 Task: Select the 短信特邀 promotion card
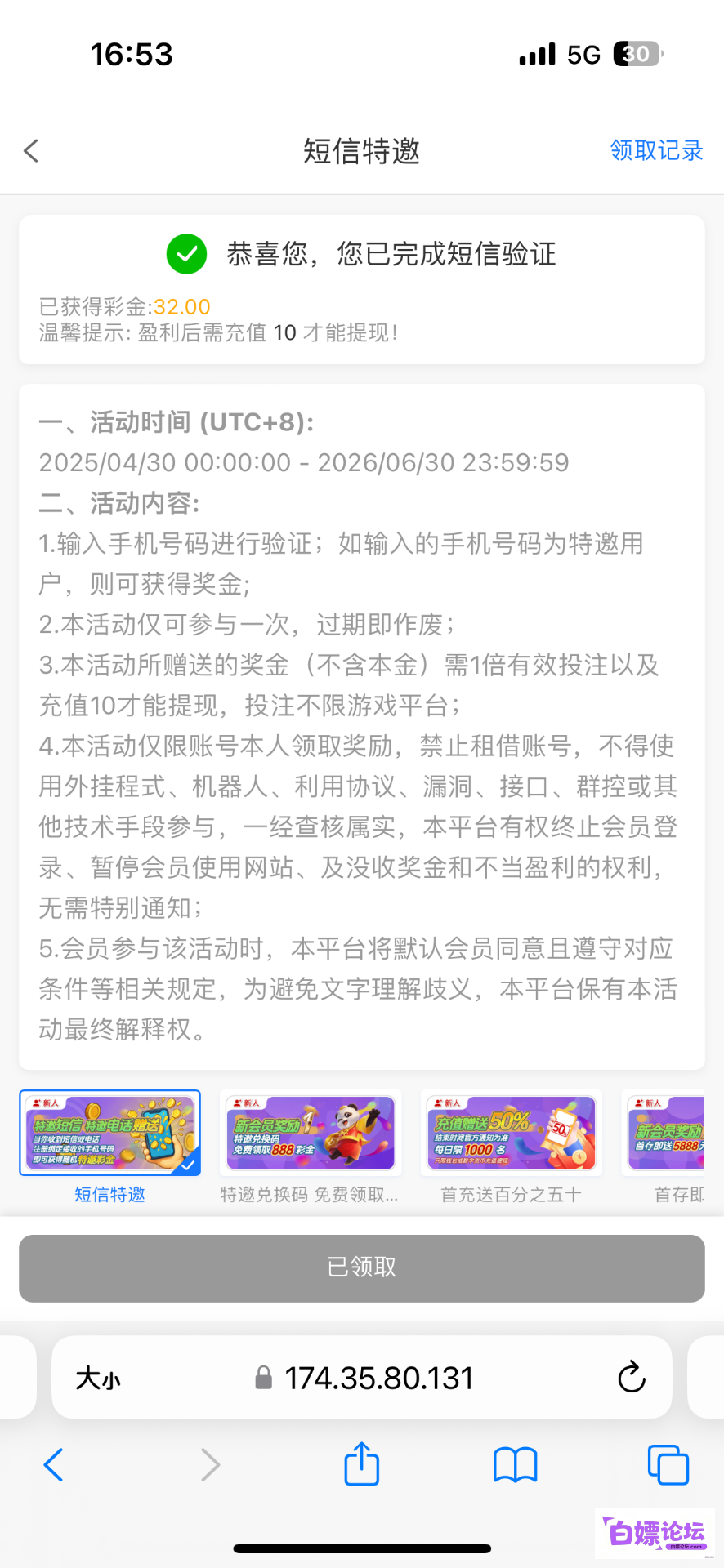(109, 1146)
